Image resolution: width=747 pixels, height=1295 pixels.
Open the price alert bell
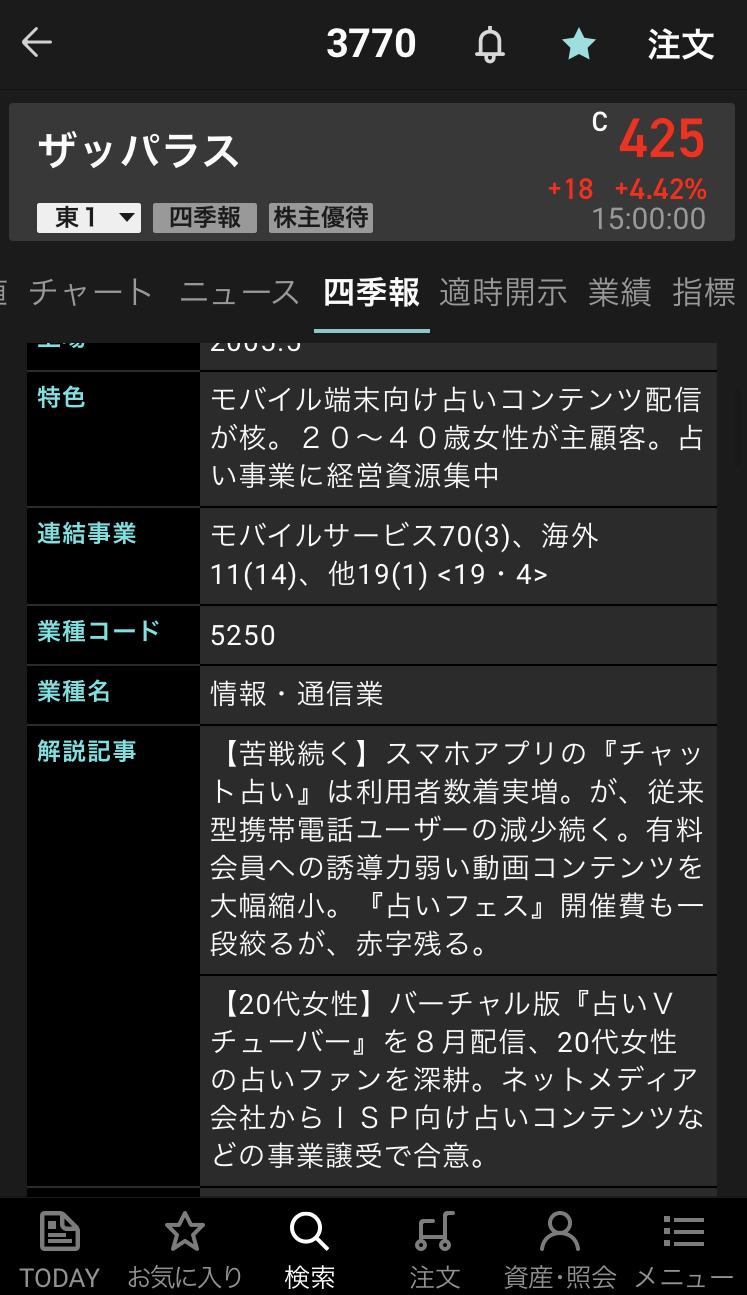tap(489, 44)
